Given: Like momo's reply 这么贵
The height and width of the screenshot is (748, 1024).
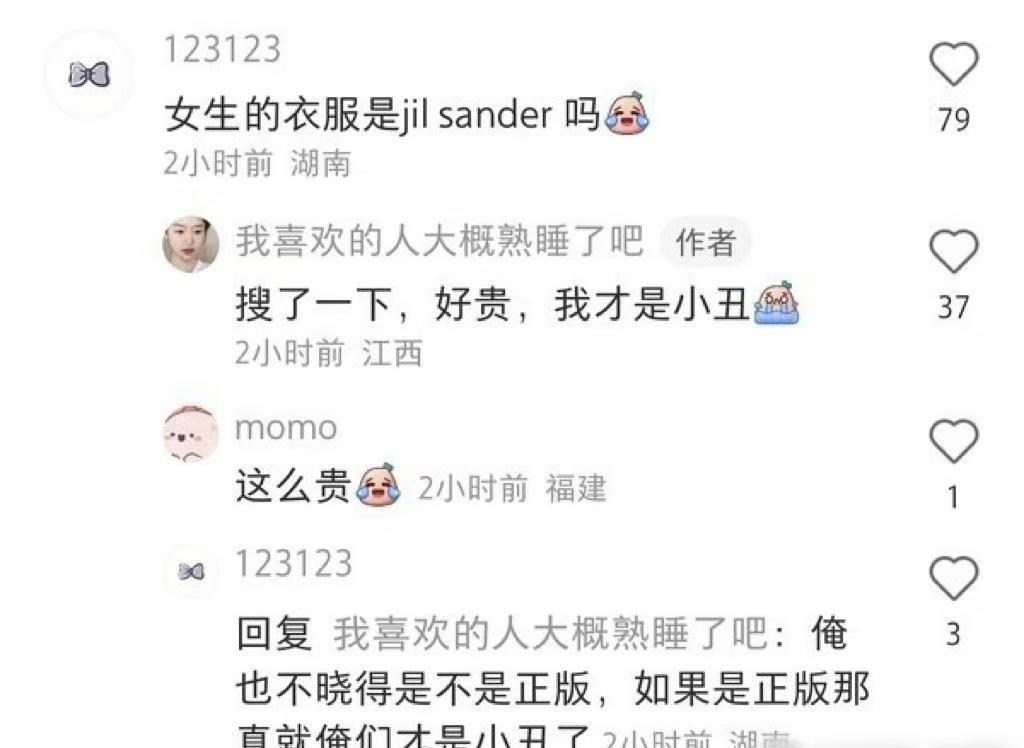Looking at the screenshot, I should [x=953, y=441].
